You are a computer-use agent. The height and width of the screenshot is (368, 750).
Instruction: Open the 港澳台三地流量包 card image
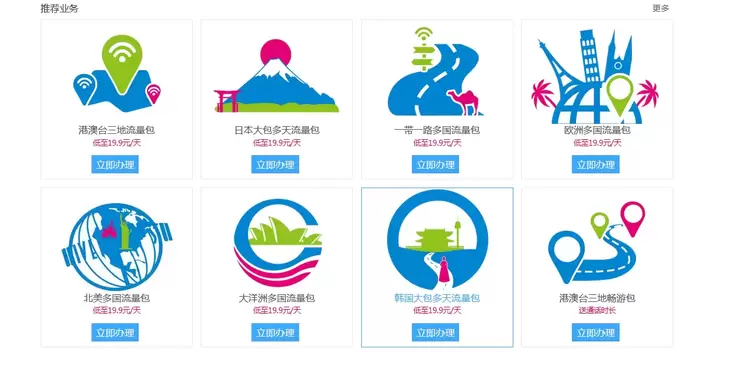pyautogui.click(x=117, y=73)
